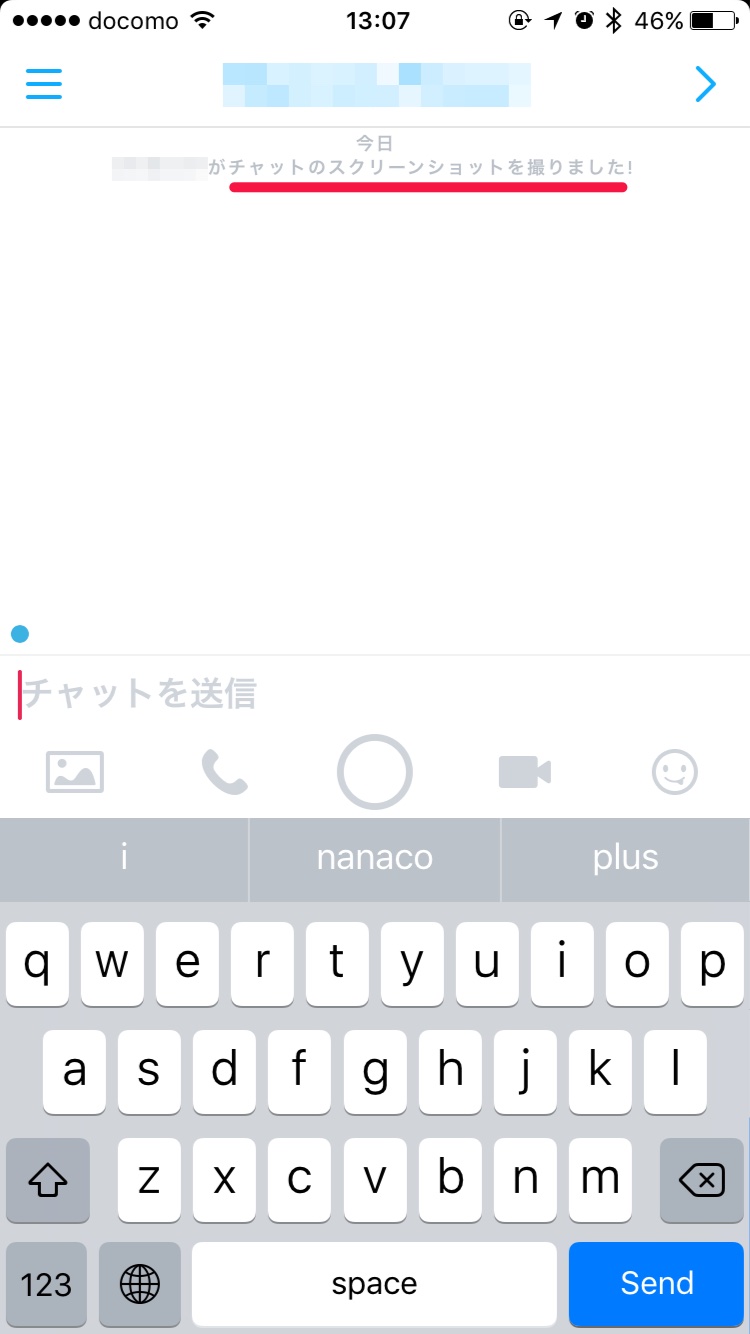Viewport: 750px width, 1334px height.
Task: Tap the right chevron arrow in header
Action: [705, 84]
